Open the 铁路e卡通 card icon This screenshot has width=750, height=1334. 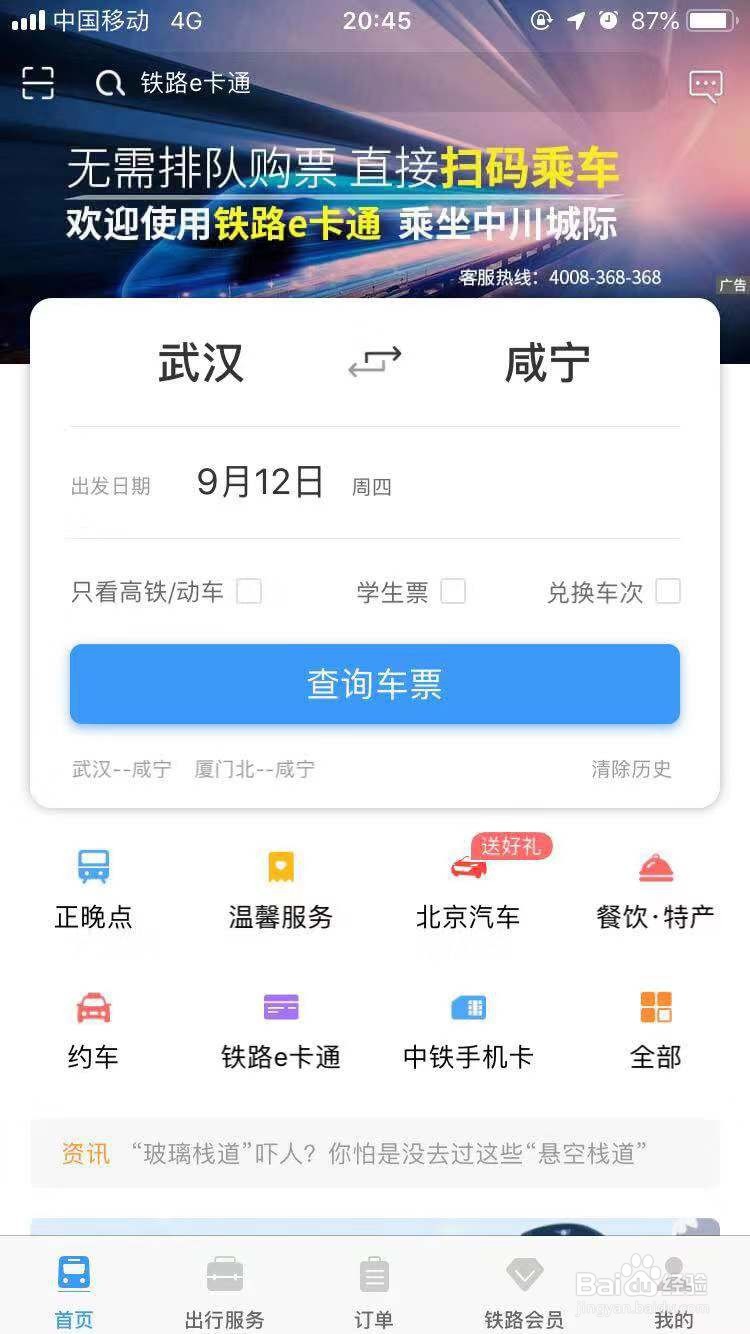pos(280,1025)
